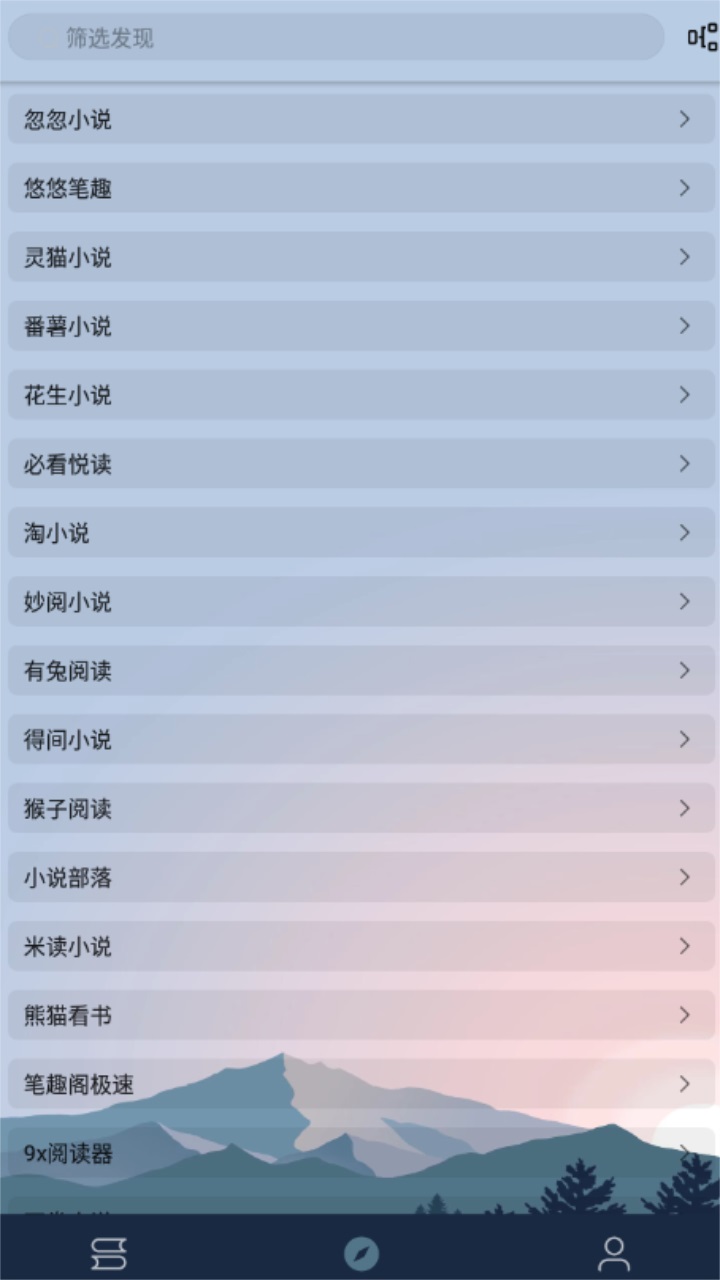
Task: Open the 熊猫看书 source
Action: pos(360,1016)
